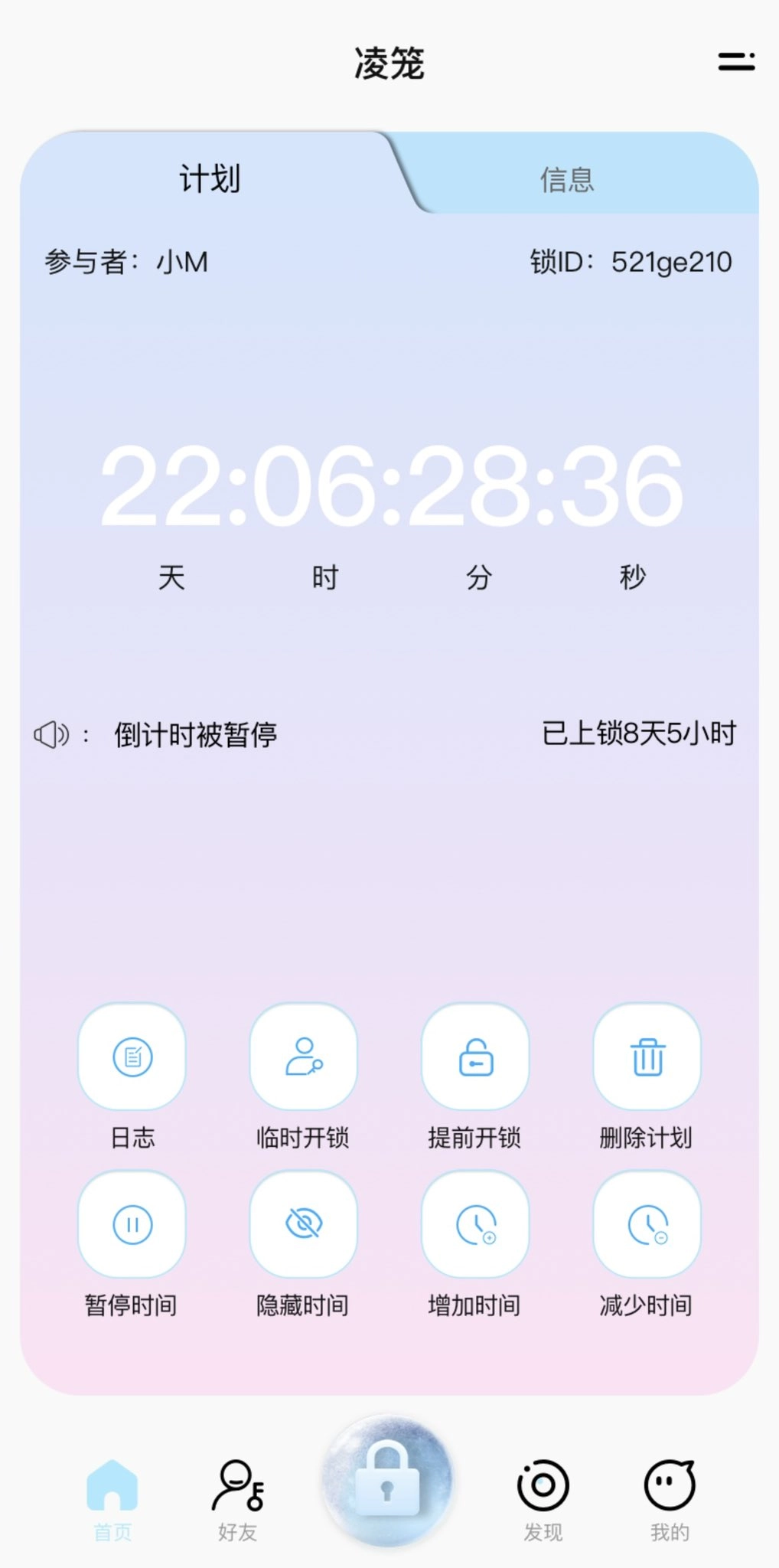Screen dimensions: 779x1568
Task: Choose 提前开锁 to unlock early
Action: click(475, 1057)
